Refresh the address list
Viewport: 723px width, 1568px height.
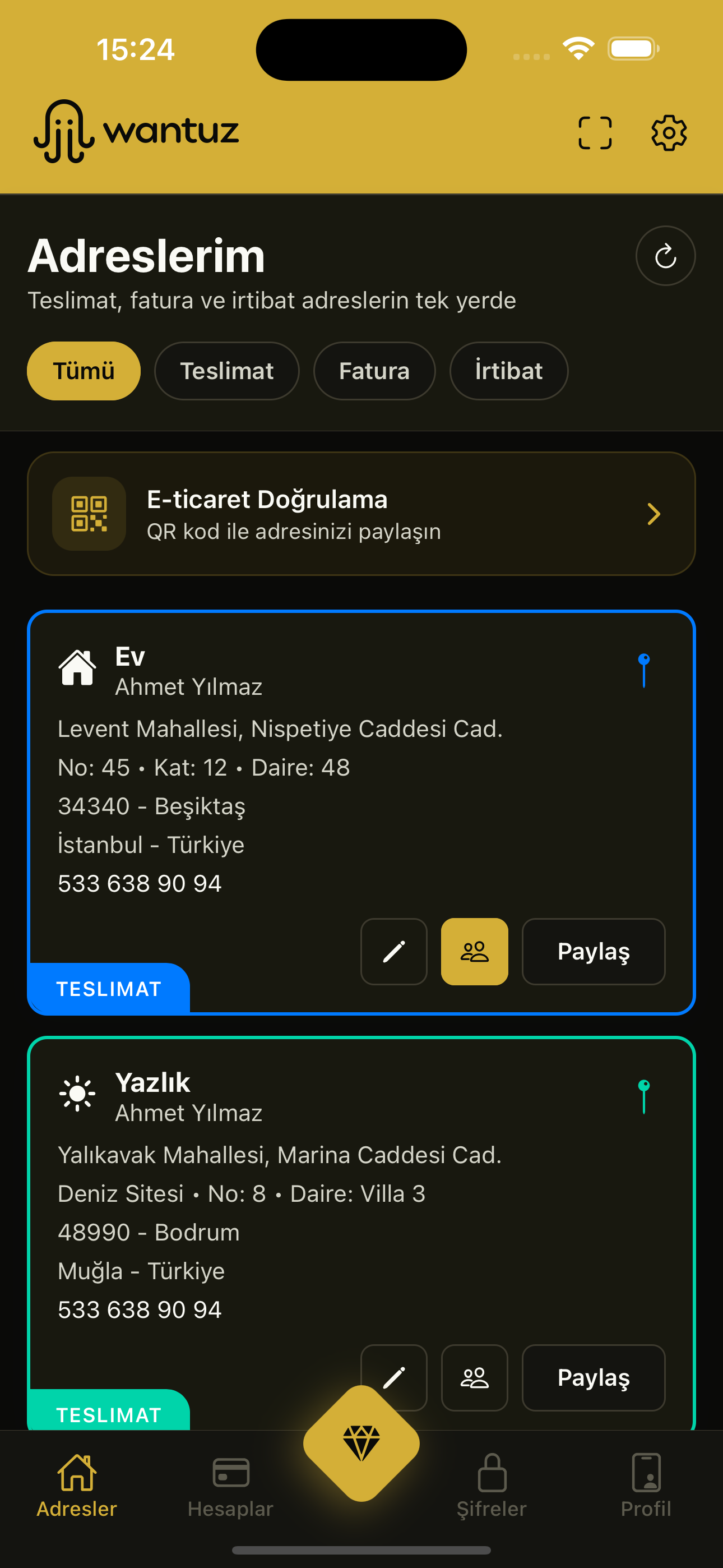click(665, 256)
